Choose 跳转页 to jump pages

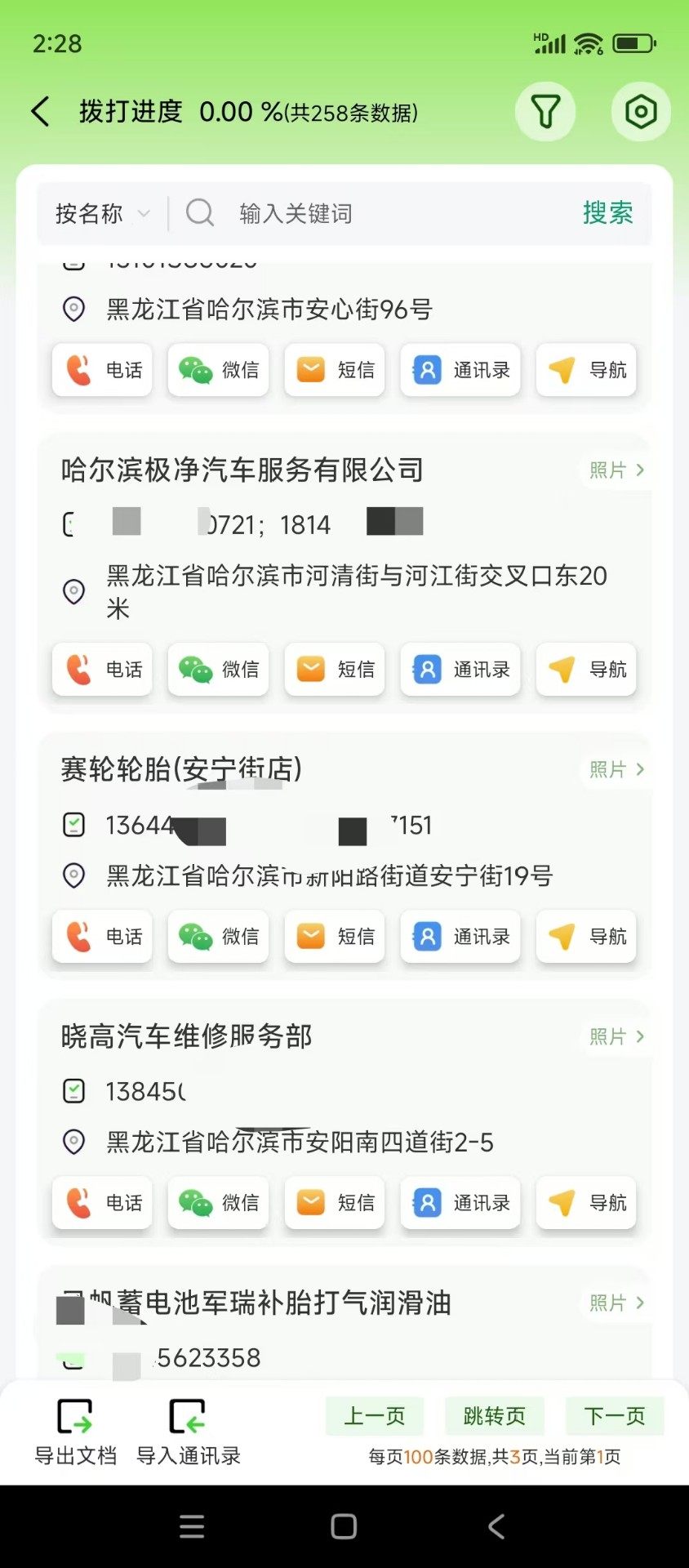pos(494,1416)
